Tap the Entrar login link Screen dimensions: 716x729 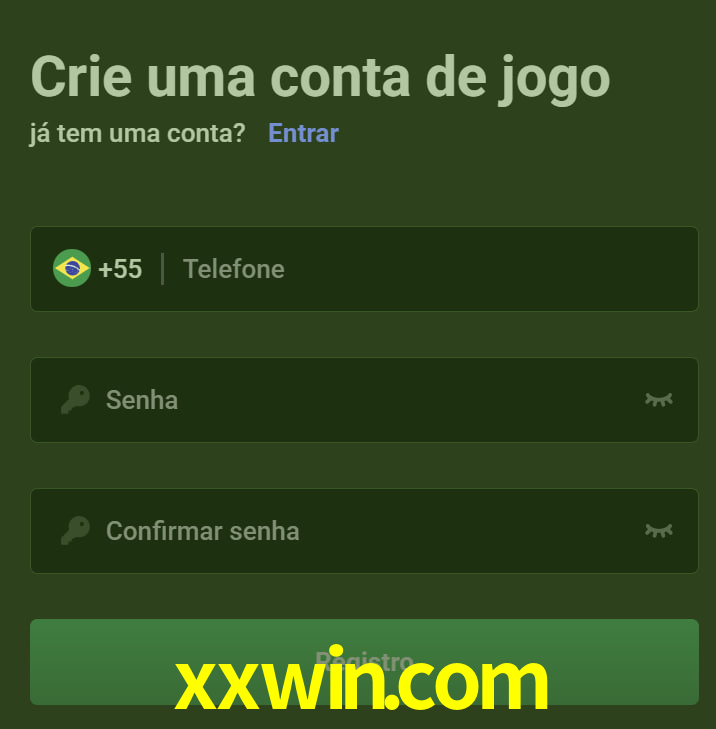(x=303, y=133)
